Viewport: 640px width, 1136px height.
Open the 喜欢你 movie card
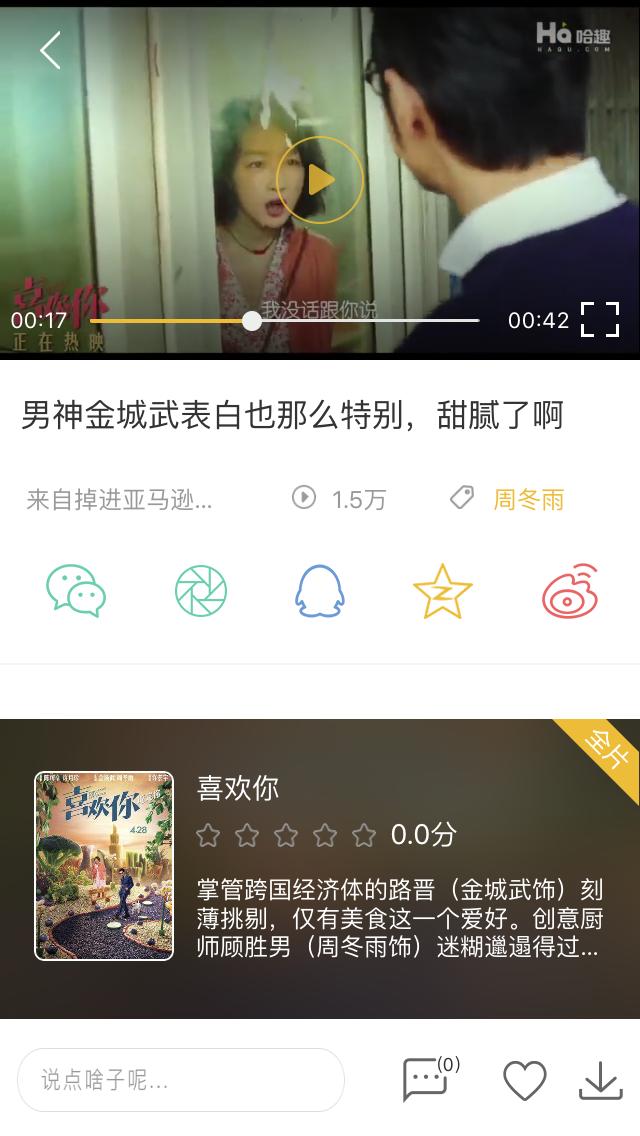[x=320, y=867]
